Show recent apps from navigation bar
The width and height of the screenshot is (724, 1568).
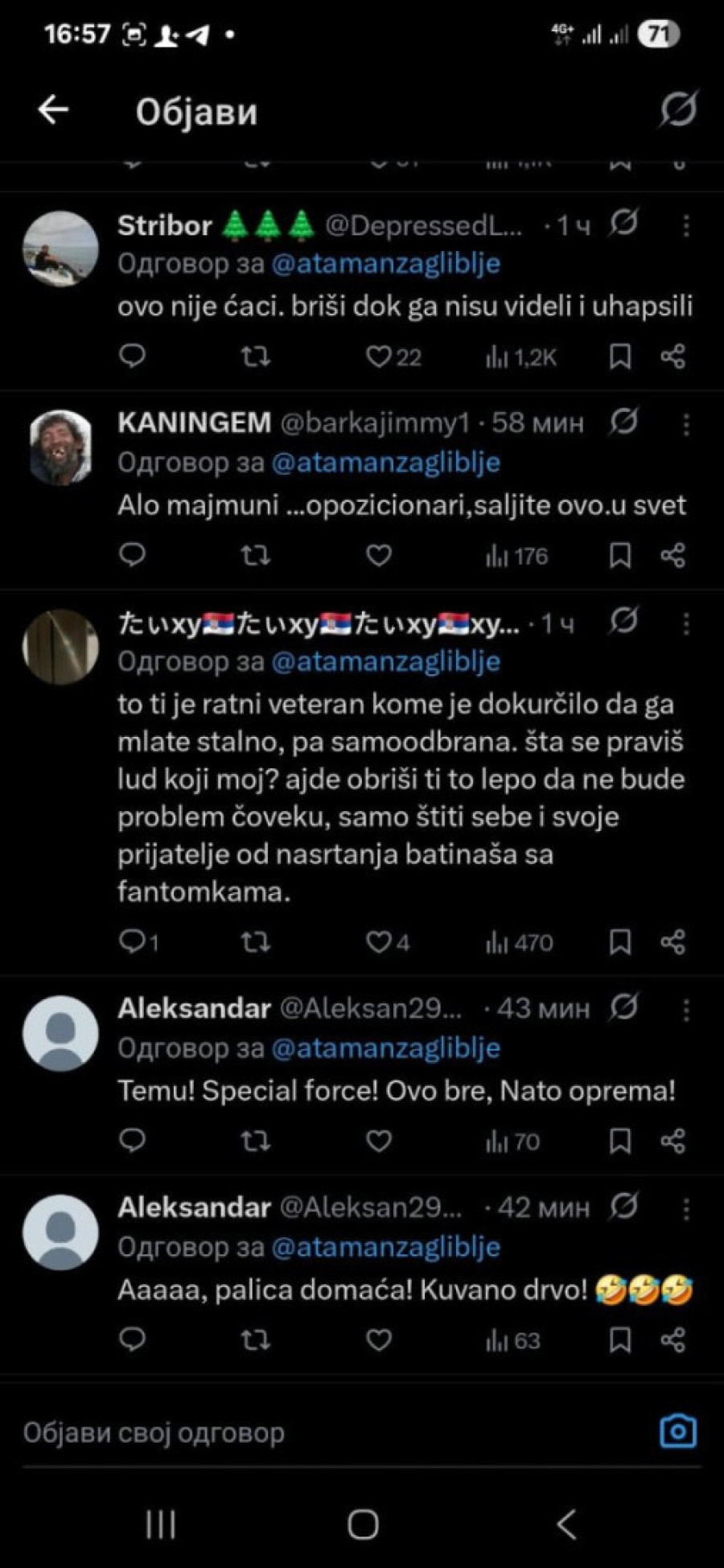(161, 1524)
